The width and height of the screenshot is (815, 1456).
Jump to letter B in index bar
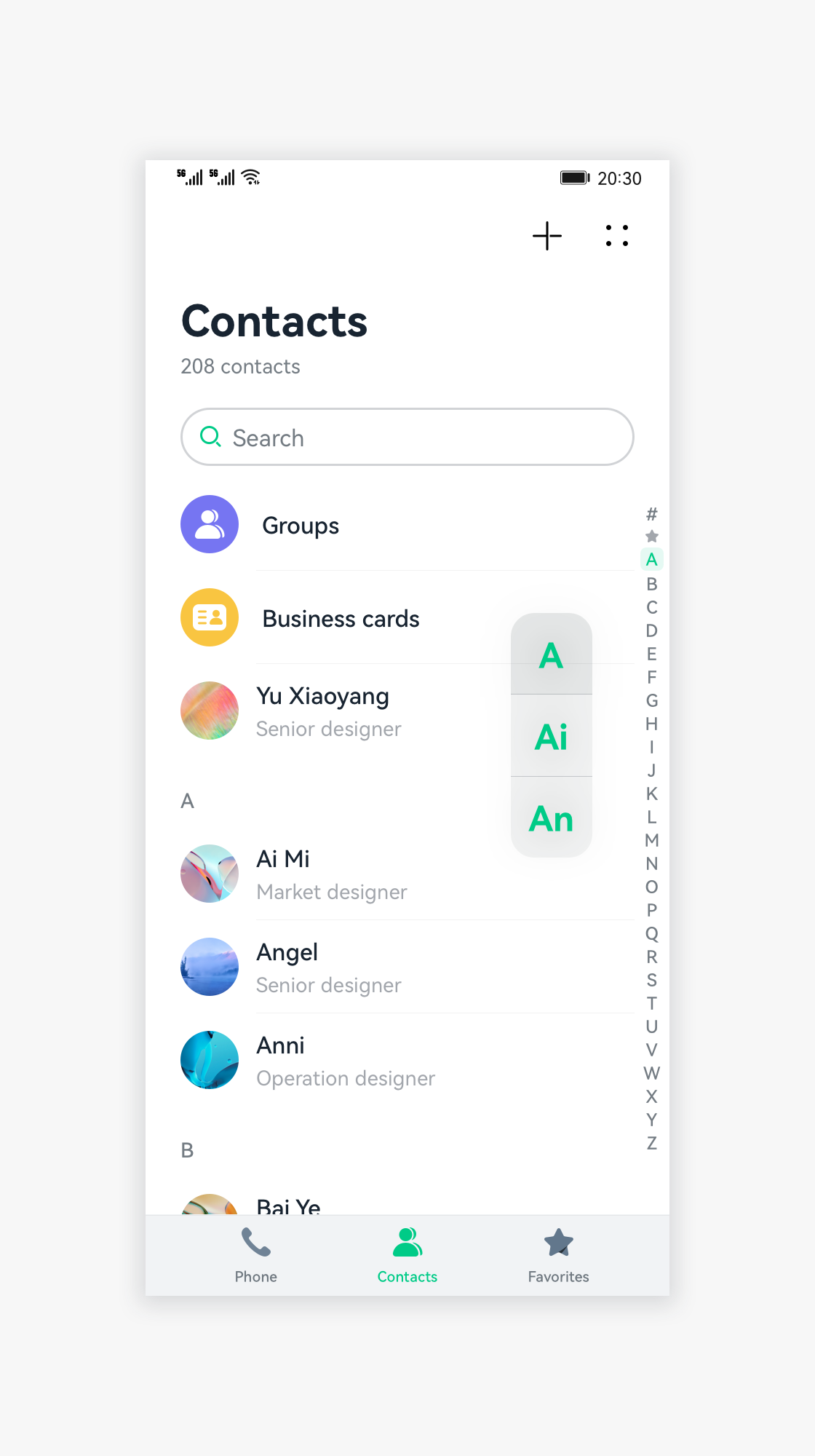click(651, 584)
